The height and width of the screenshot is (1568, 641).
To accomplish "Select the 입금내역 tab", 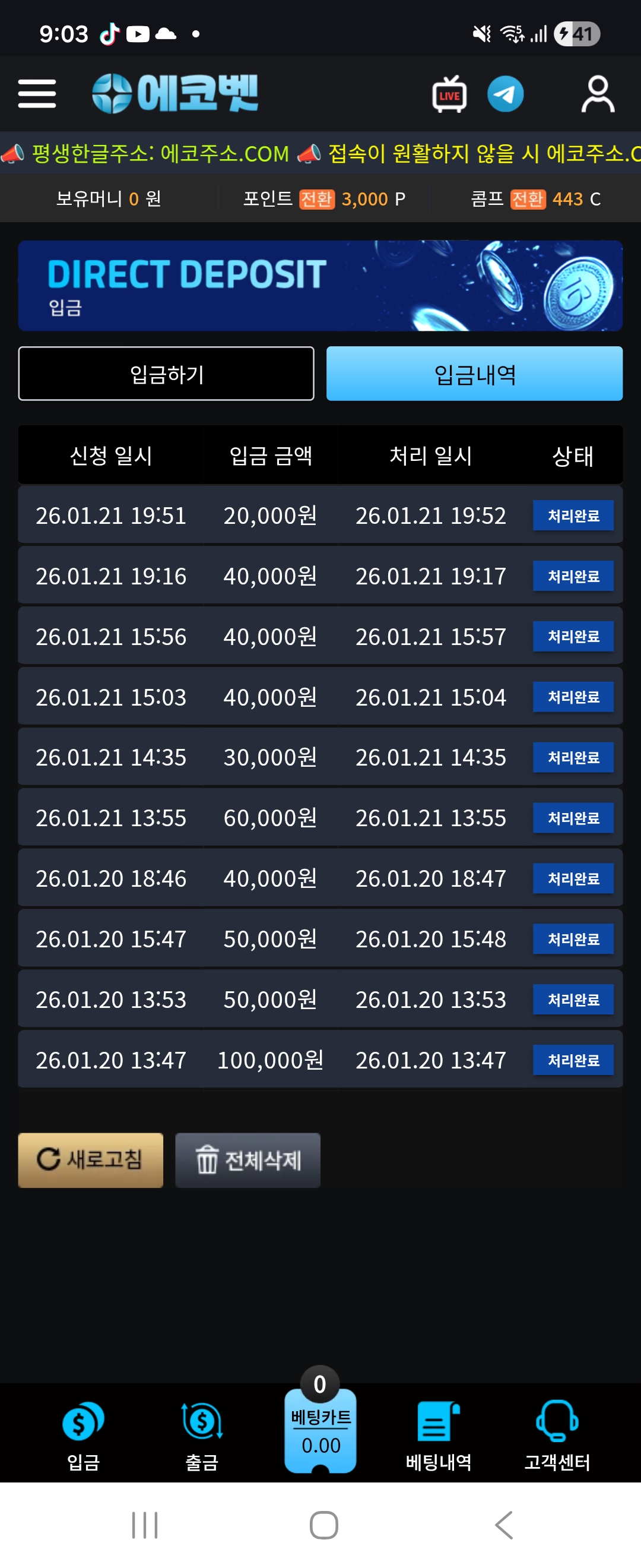I will pos(475,374).
